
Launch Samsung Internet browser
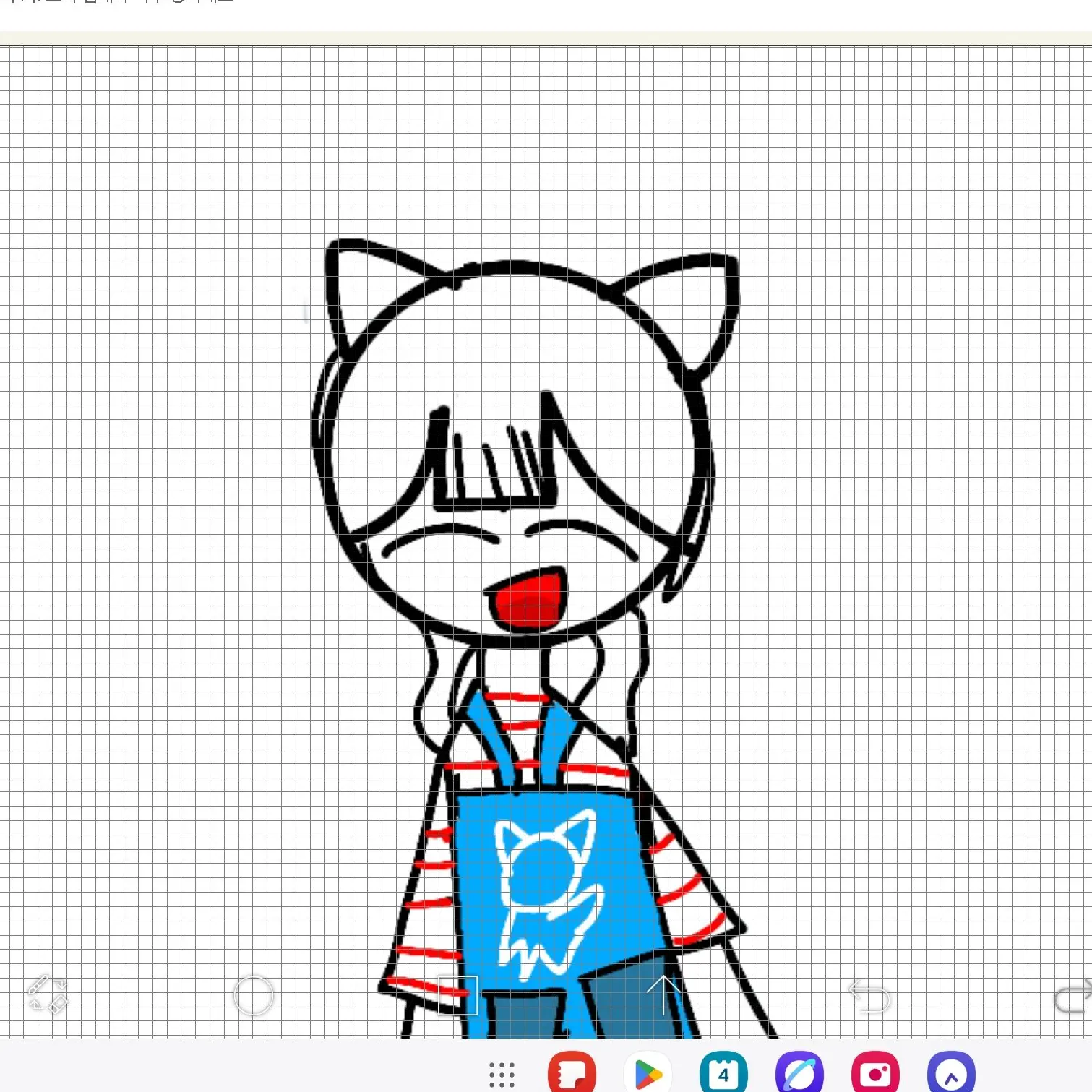(x=799, y=1074)
